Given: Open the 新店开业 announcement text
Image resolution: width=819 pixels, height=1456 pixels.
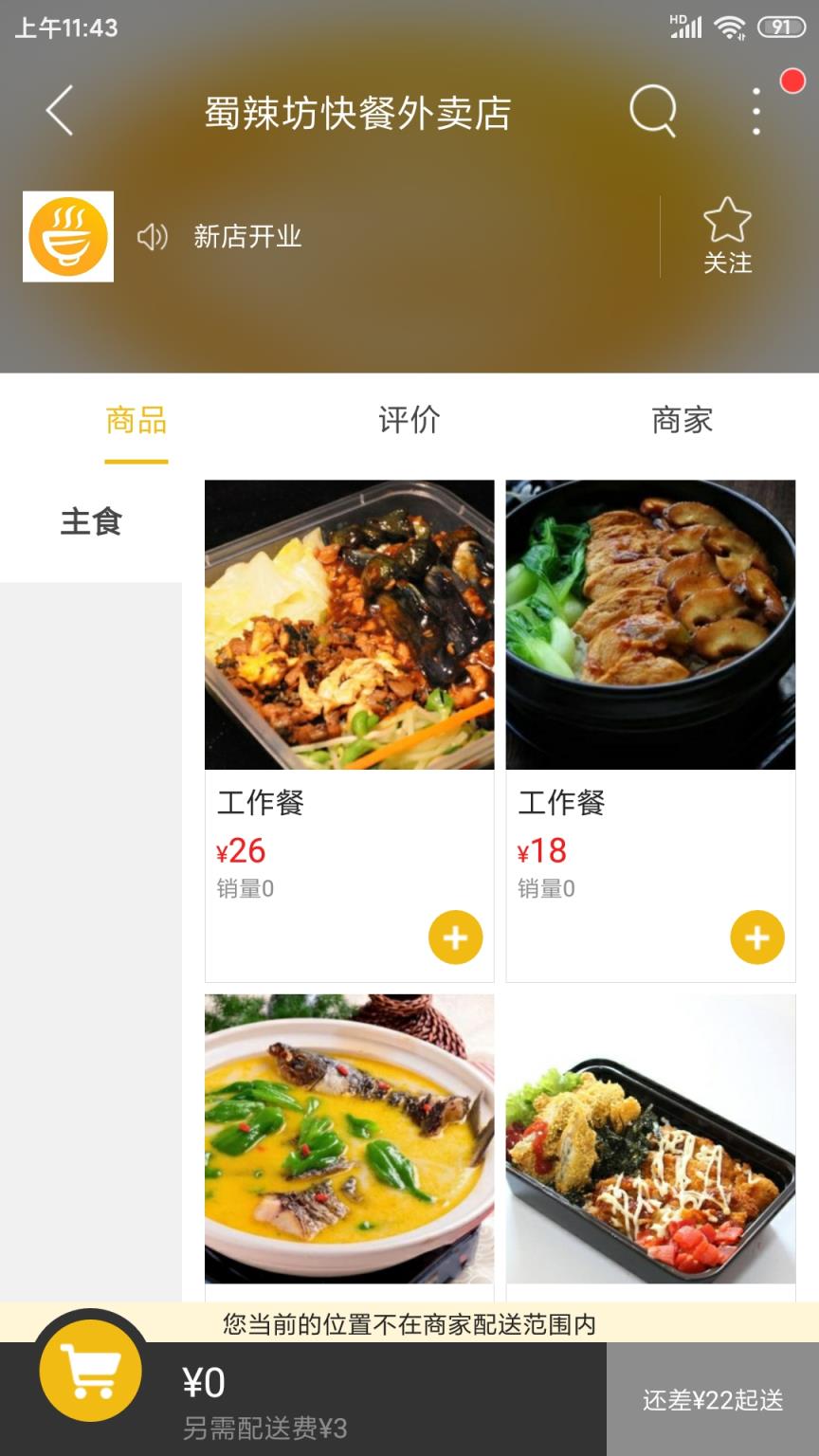Looking at the screenshot, I should click(245, 238).
